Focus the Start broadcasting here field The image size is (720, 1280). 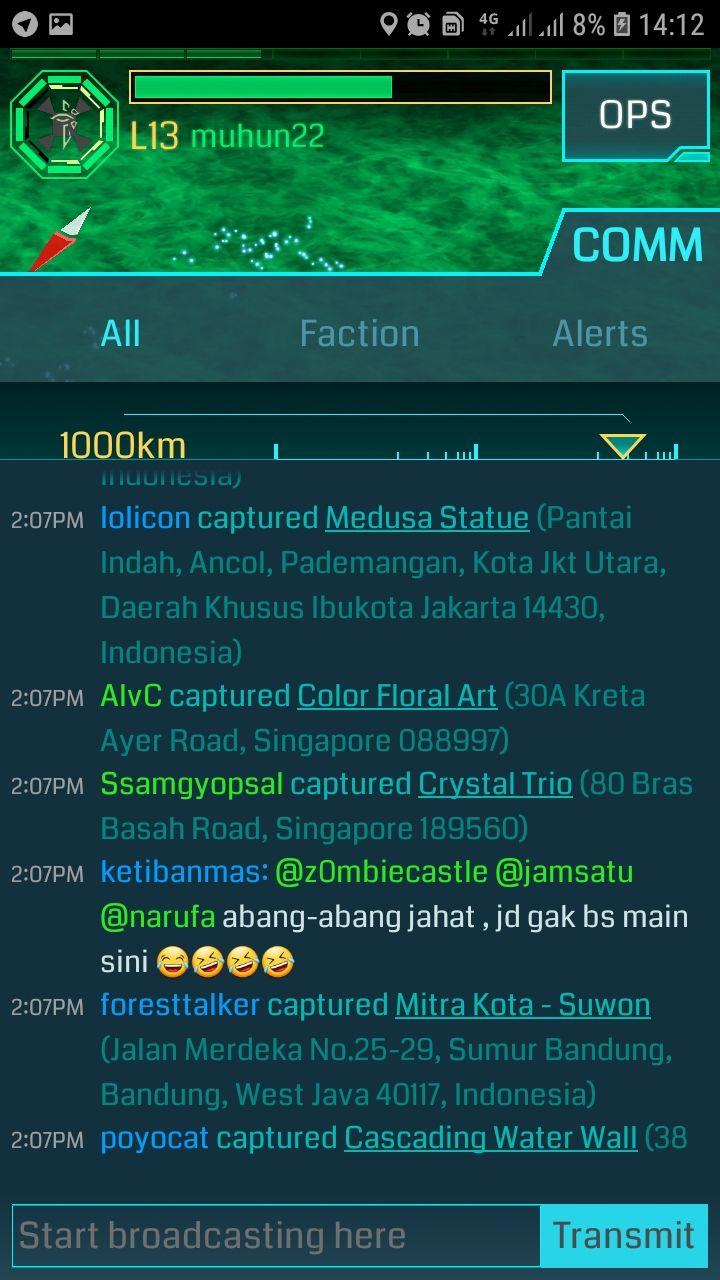(x=276, y=1236)
